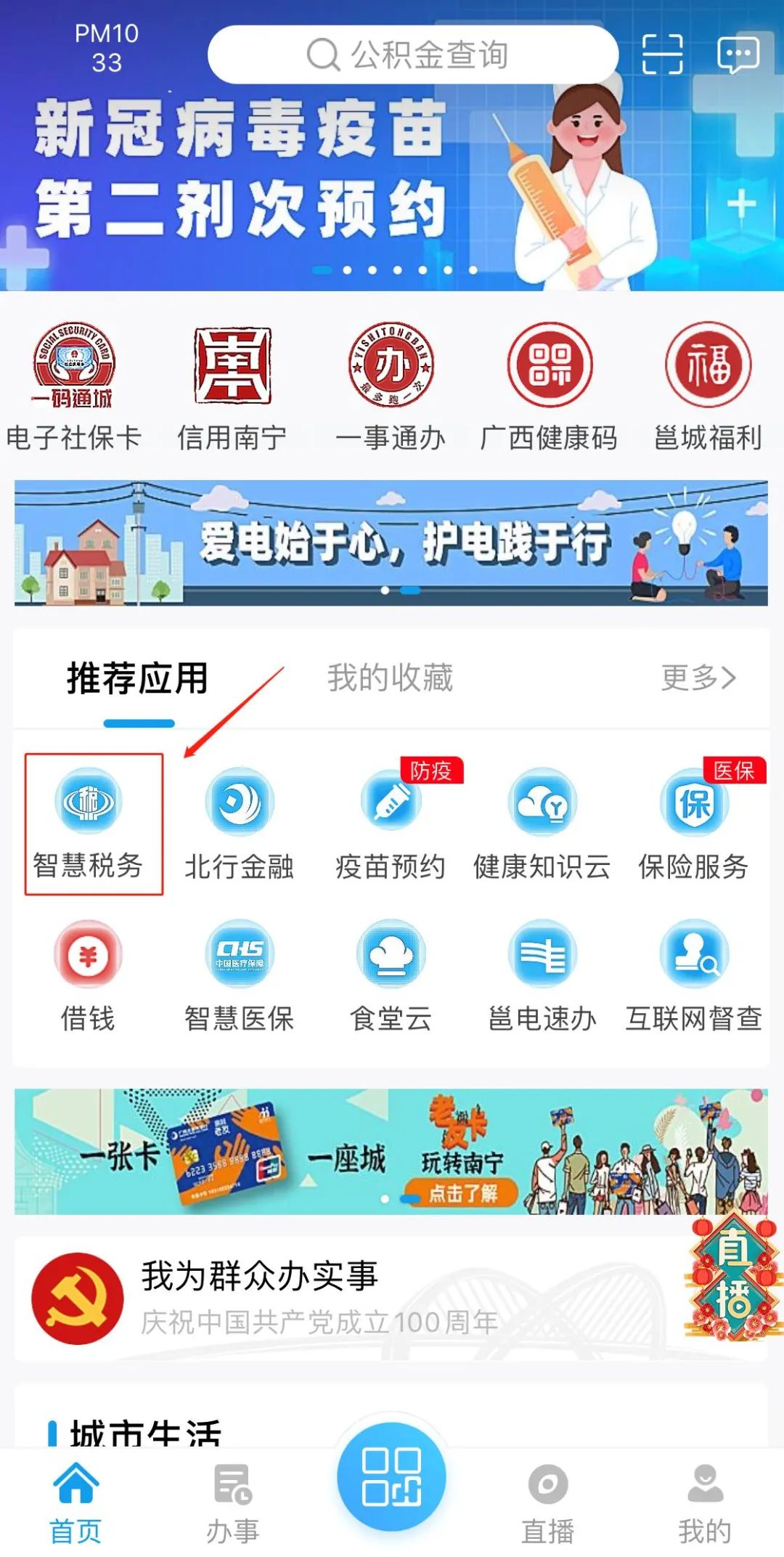Tap 更多 to see more apps

point(698,678)
